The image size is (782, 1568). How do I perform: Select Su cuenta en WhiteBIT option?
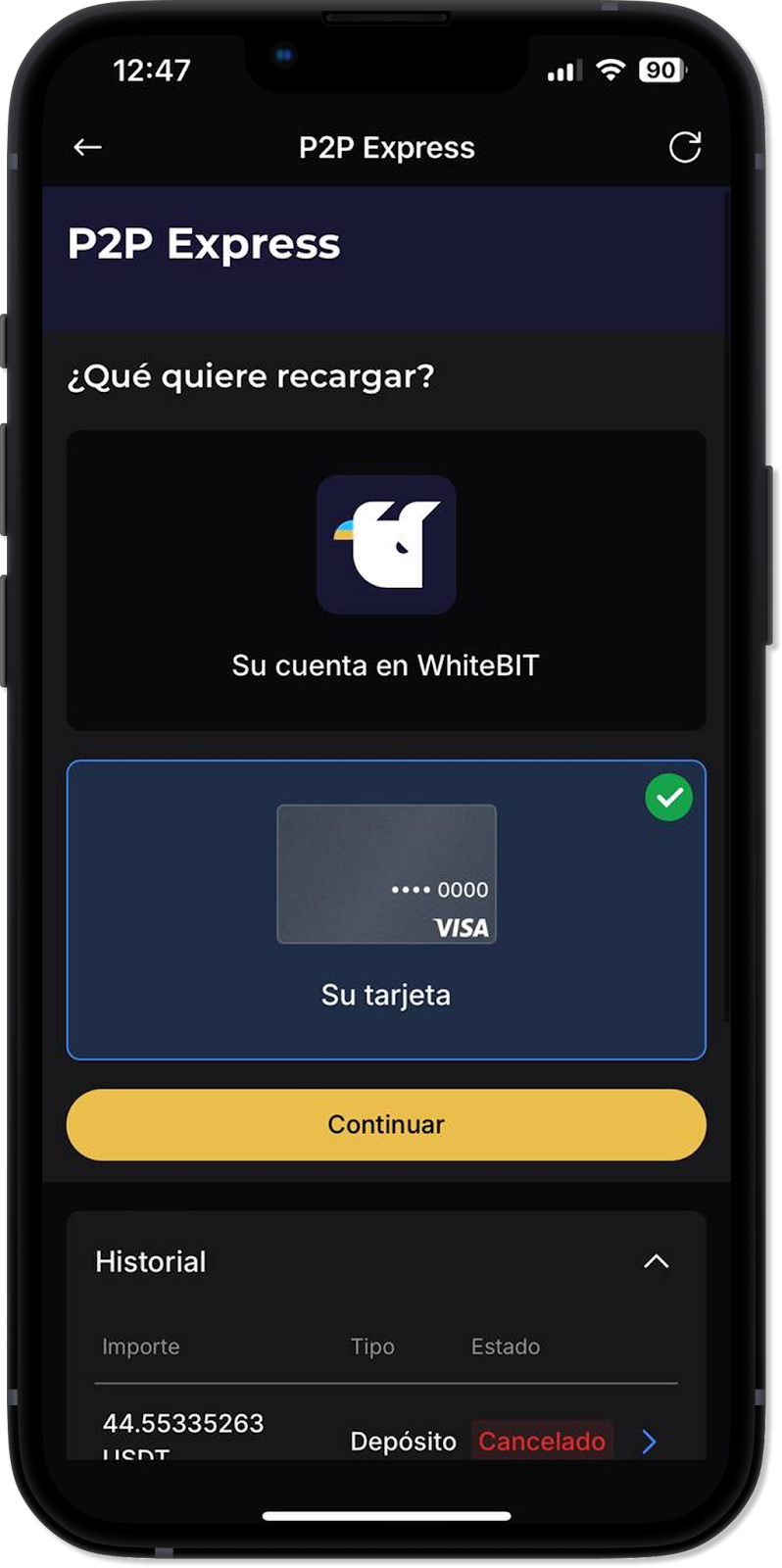point(386,580)
